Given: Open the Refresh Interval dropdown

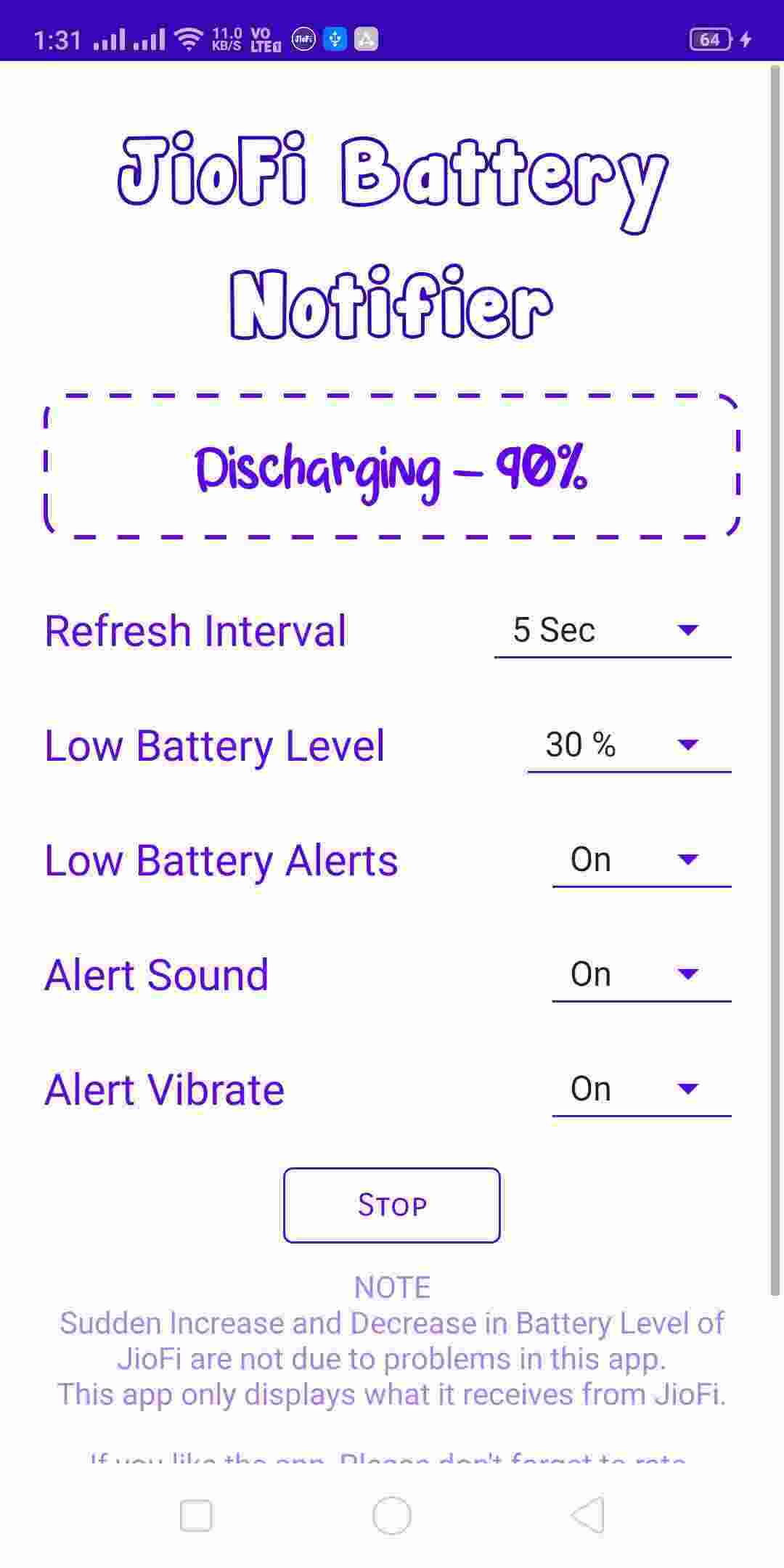Looking at the screenshot, I should [x=613, y=630].
